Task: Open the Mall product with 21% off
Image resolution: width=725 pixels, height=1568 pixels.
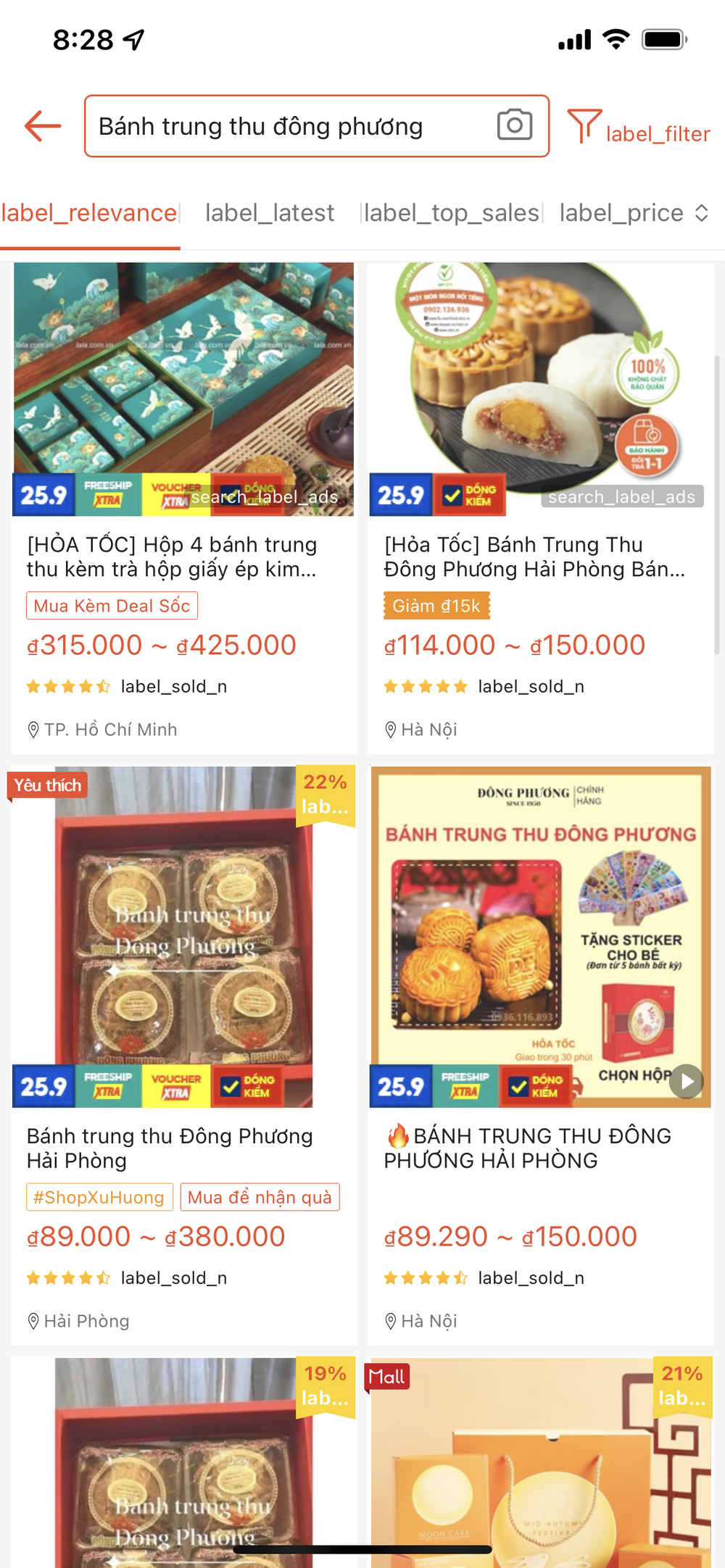Action: [540, 1464]
